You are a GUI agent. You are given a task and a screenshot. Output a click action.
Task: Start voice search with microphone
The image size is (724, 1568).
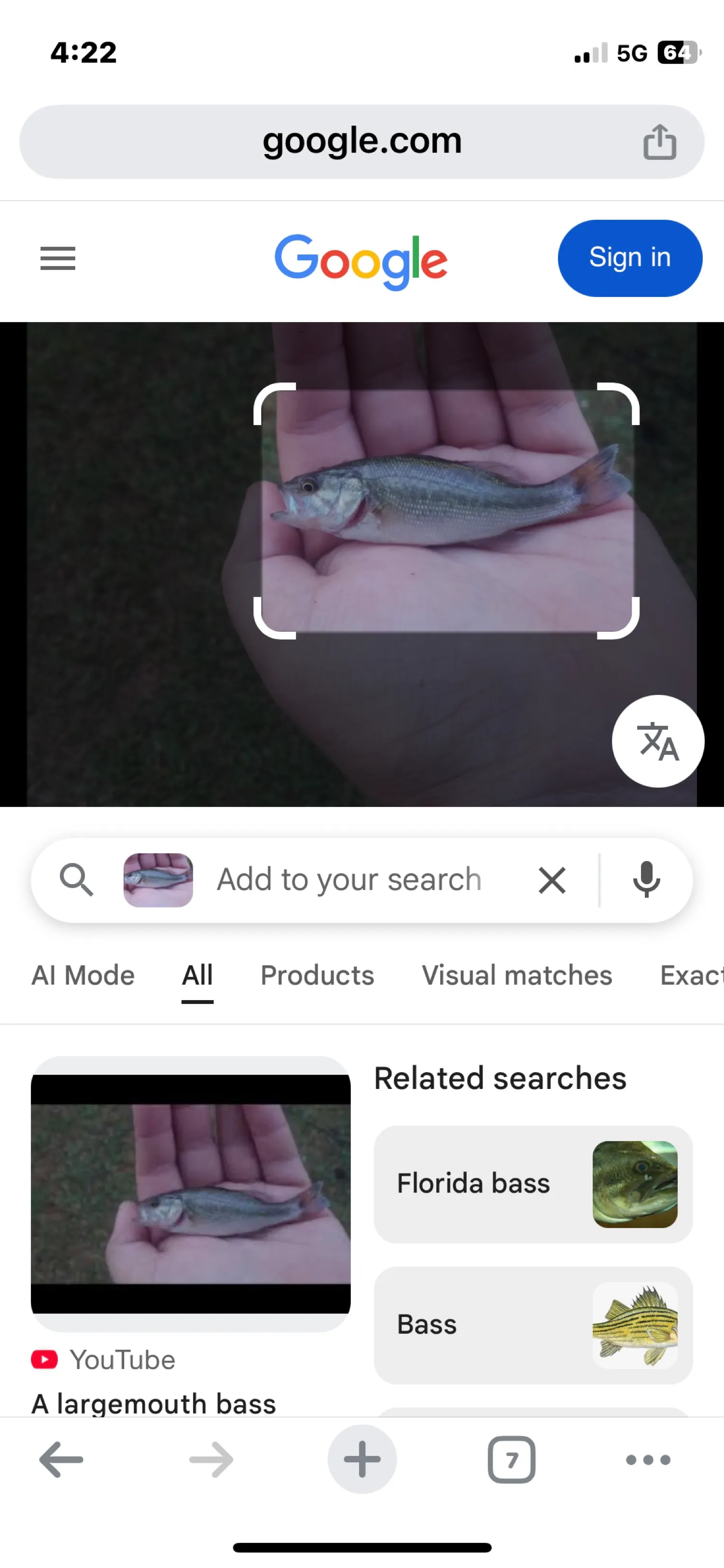coord(646,879)
